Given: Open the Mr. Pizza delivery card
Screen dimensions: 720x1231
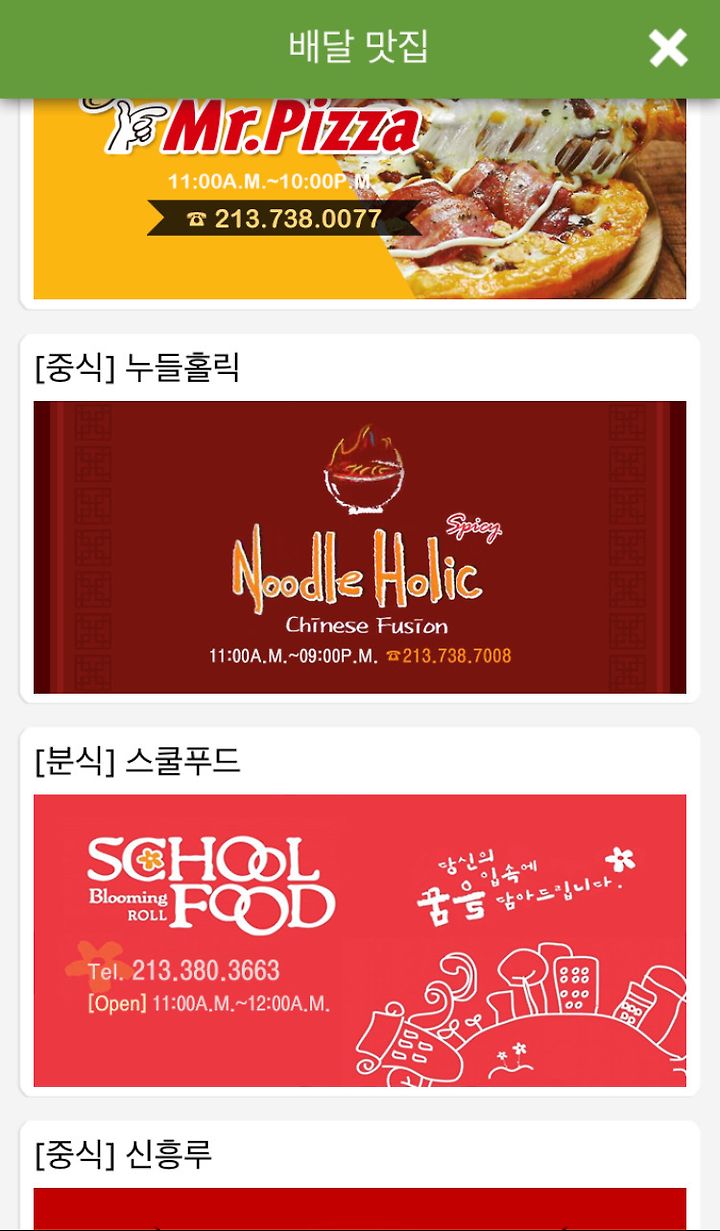Looking at the screenshot, I should pyautogui.click(x=359, y=200).
